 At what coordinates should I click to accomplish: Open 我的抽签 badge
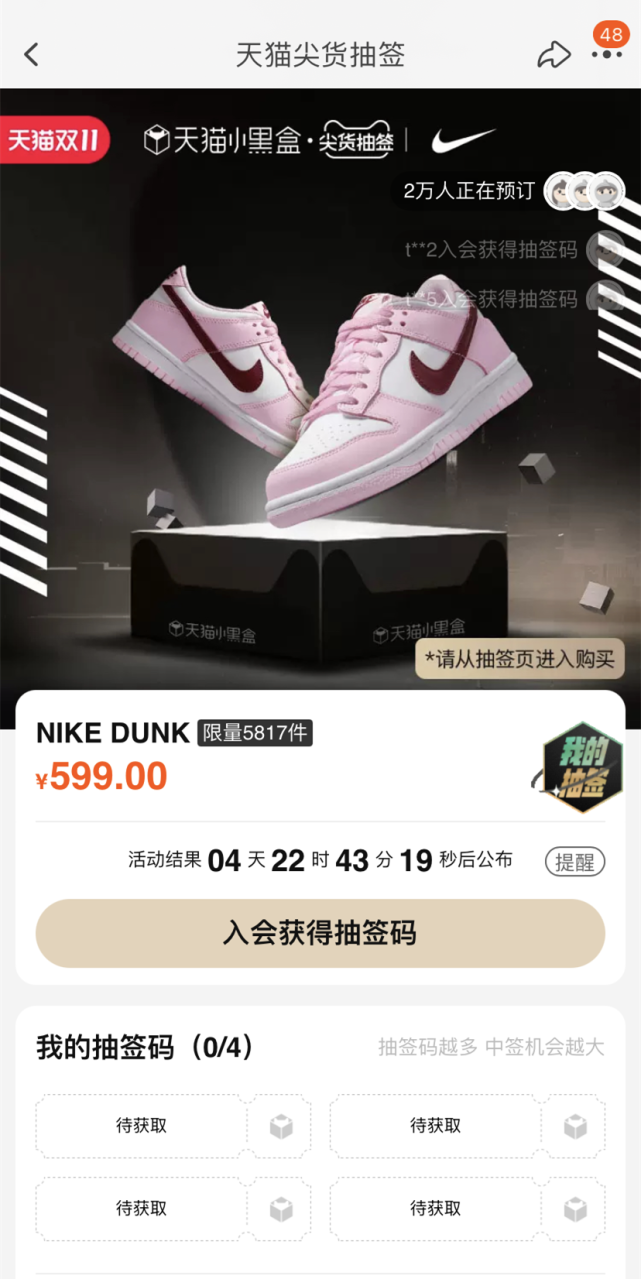pos(579,767)
